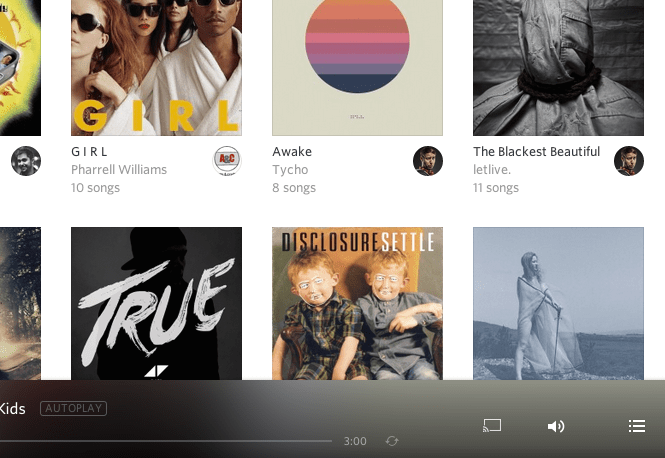View the sharer's avatar beside G I R L
This screenshot has height=458, width=665.
point(227,161)
